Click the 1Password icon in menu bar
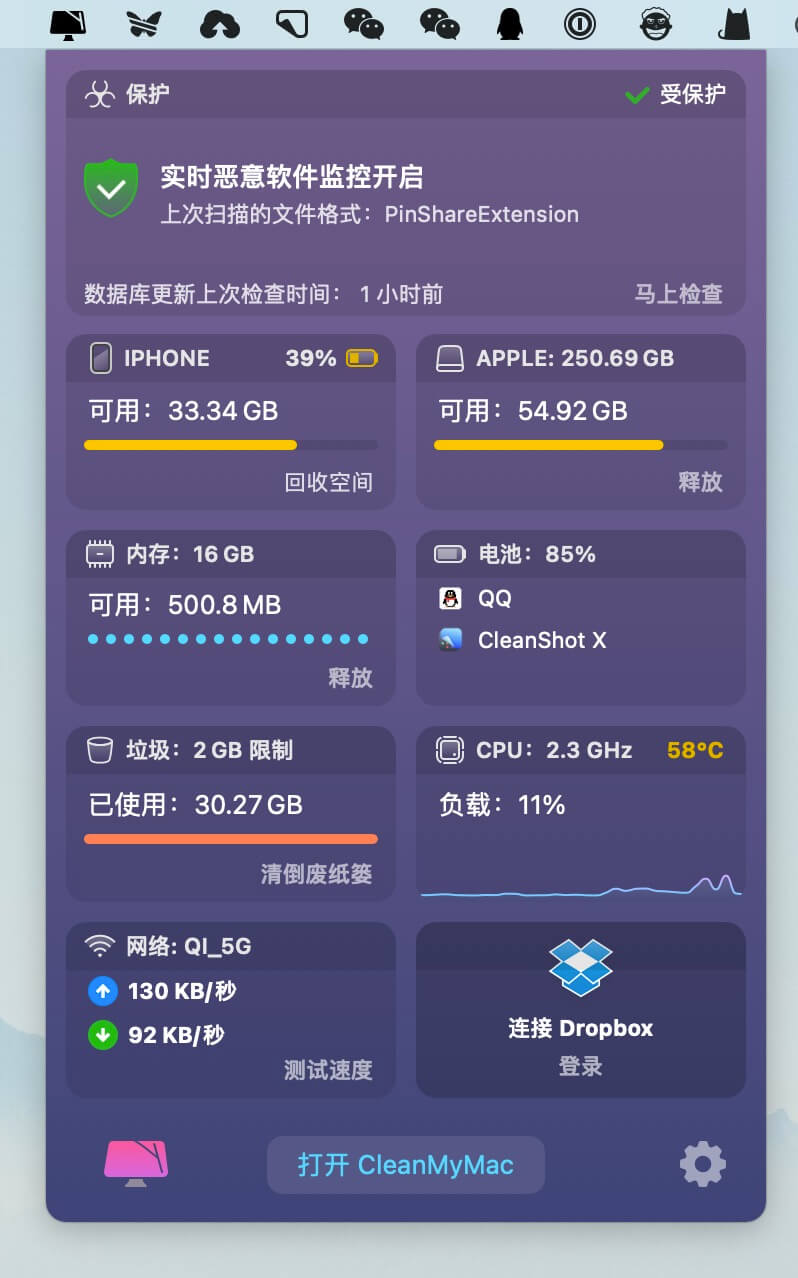 click(x=580, y=23)
